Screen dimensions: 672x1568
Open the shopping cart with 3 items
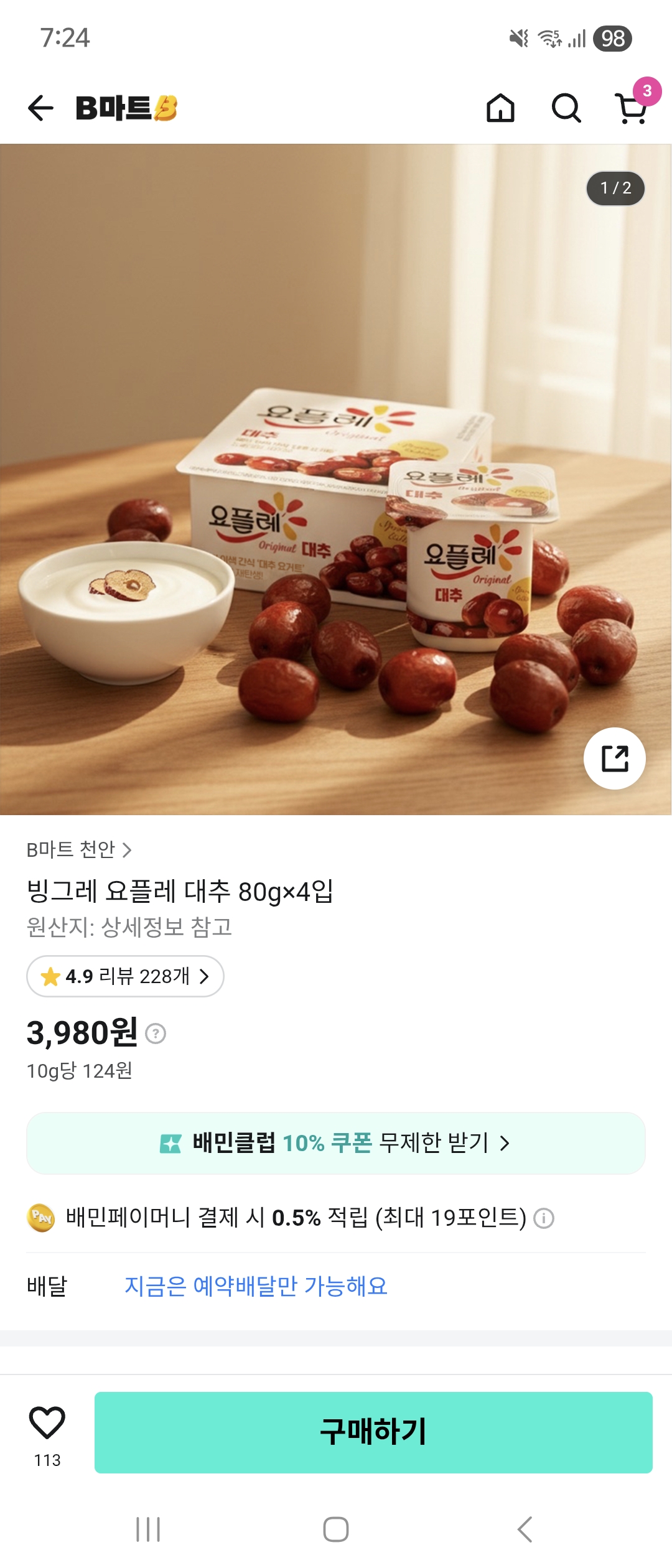(x=632, y=108)
